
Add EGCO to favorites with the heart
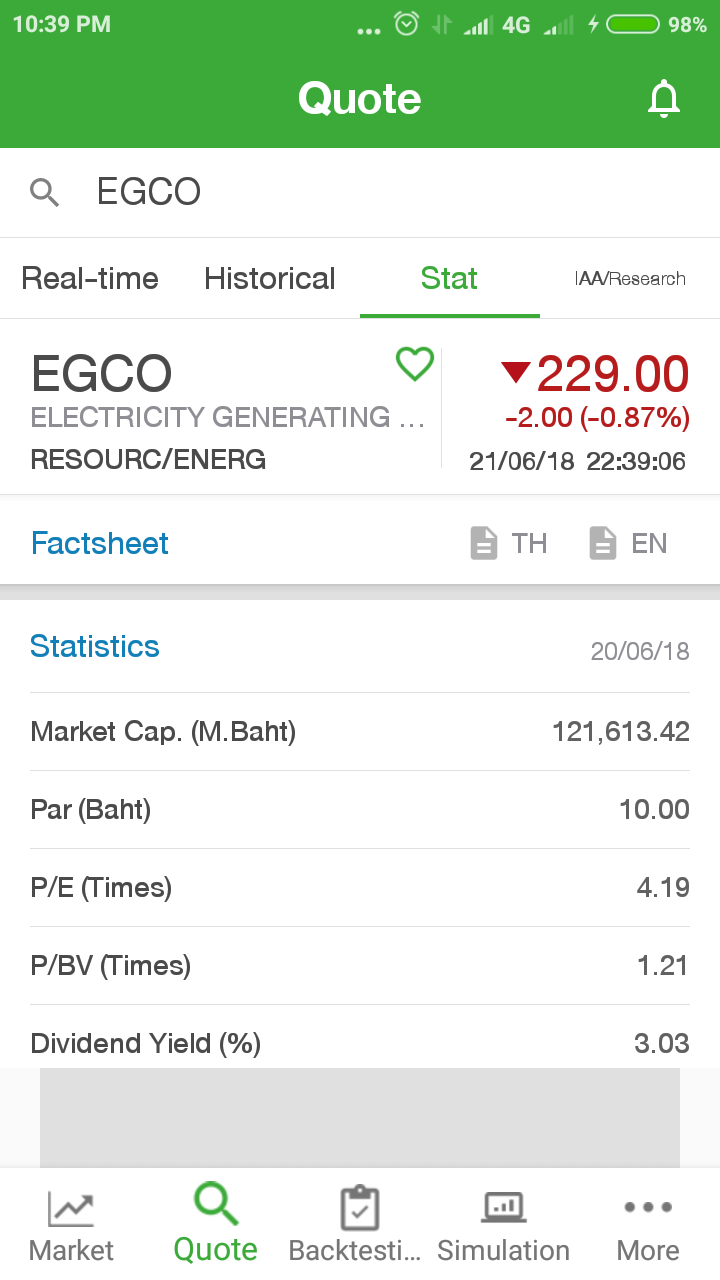[x=415, y=364]
